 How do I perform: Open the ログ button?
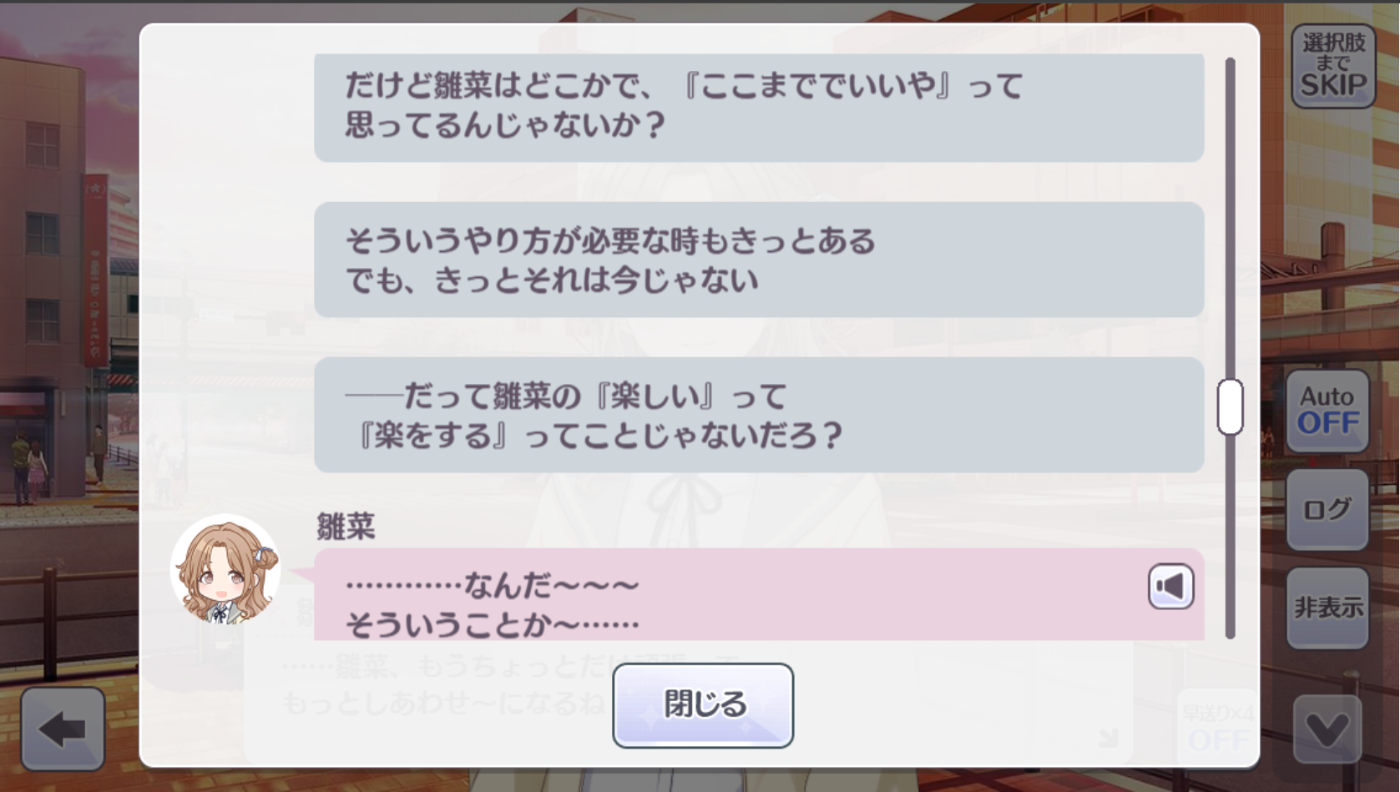point(1327,509)
